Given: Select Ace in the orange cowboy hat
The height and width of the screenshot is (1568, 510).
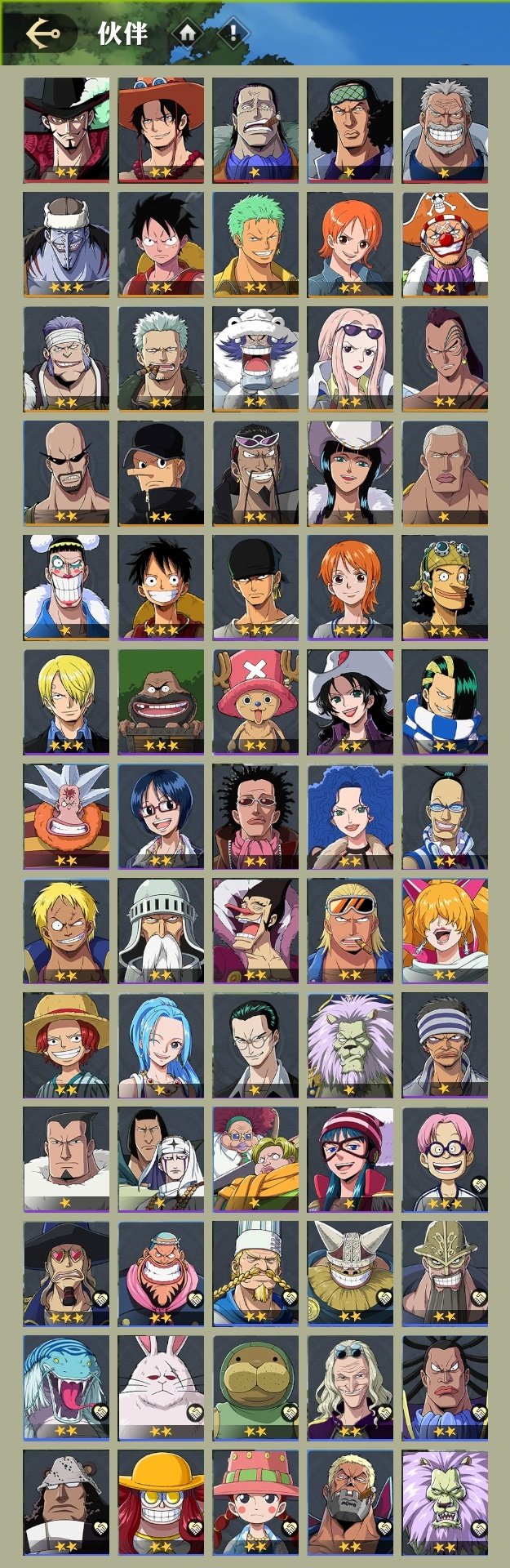Looking at the screenshot, I should [x=161, y=129].
